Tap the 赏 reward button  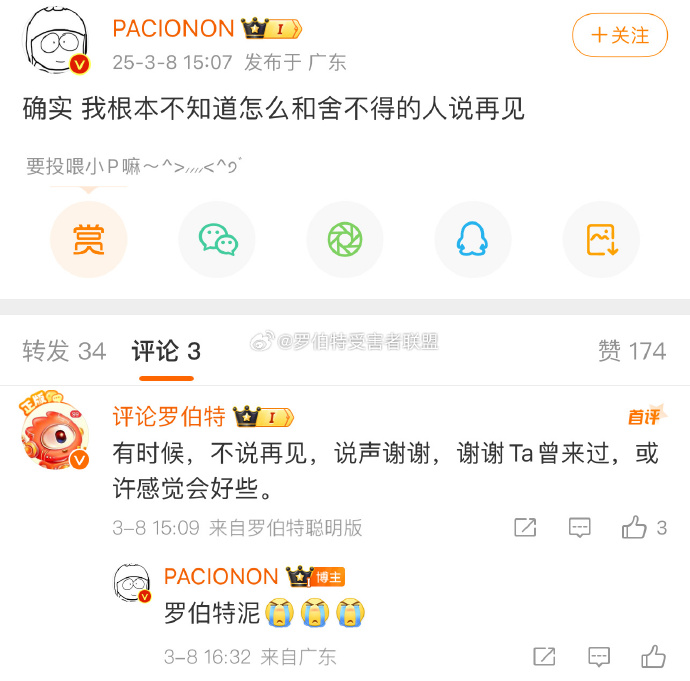88,240
